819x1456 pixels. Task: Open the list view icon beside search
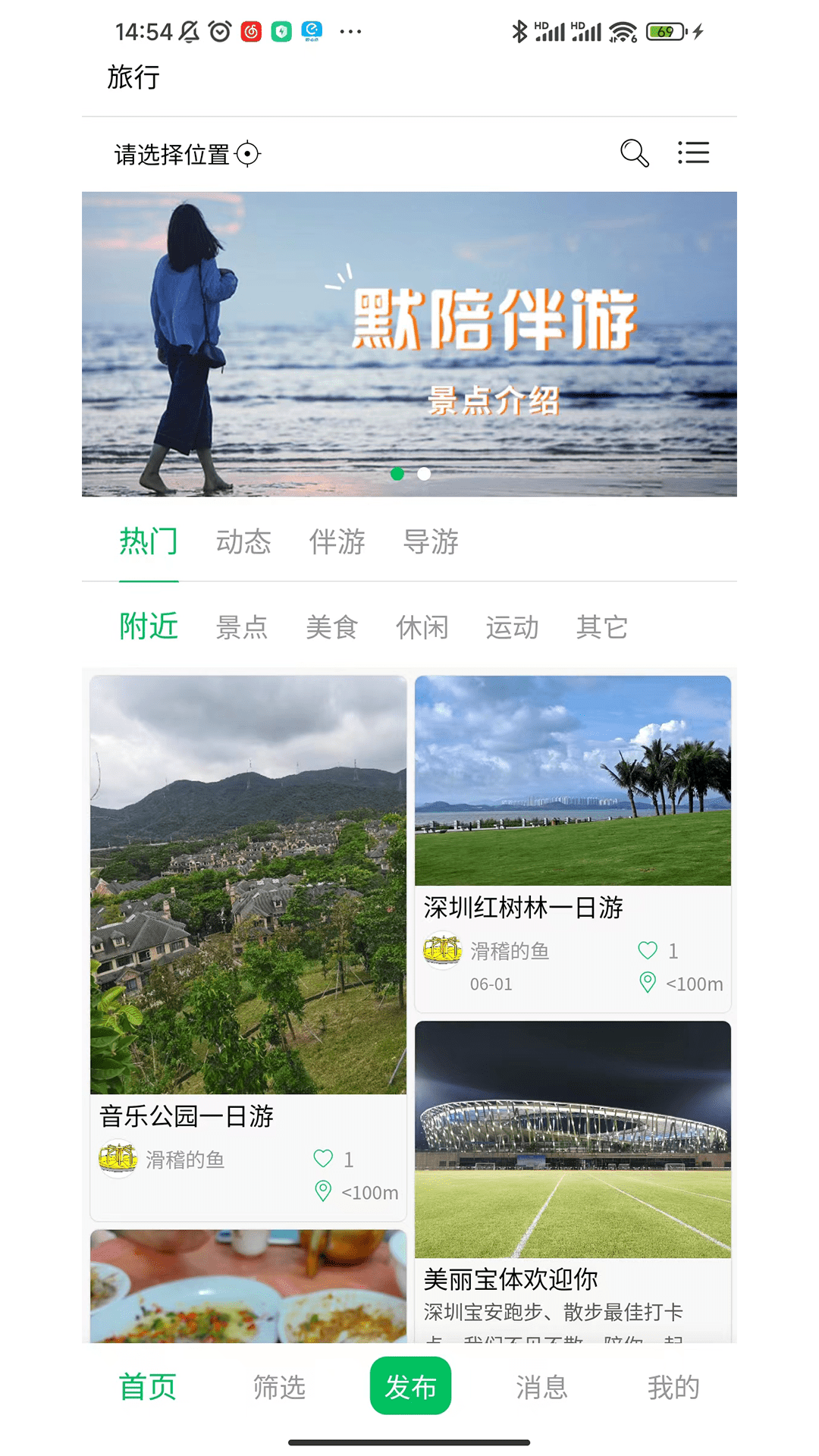click(692, 152)
